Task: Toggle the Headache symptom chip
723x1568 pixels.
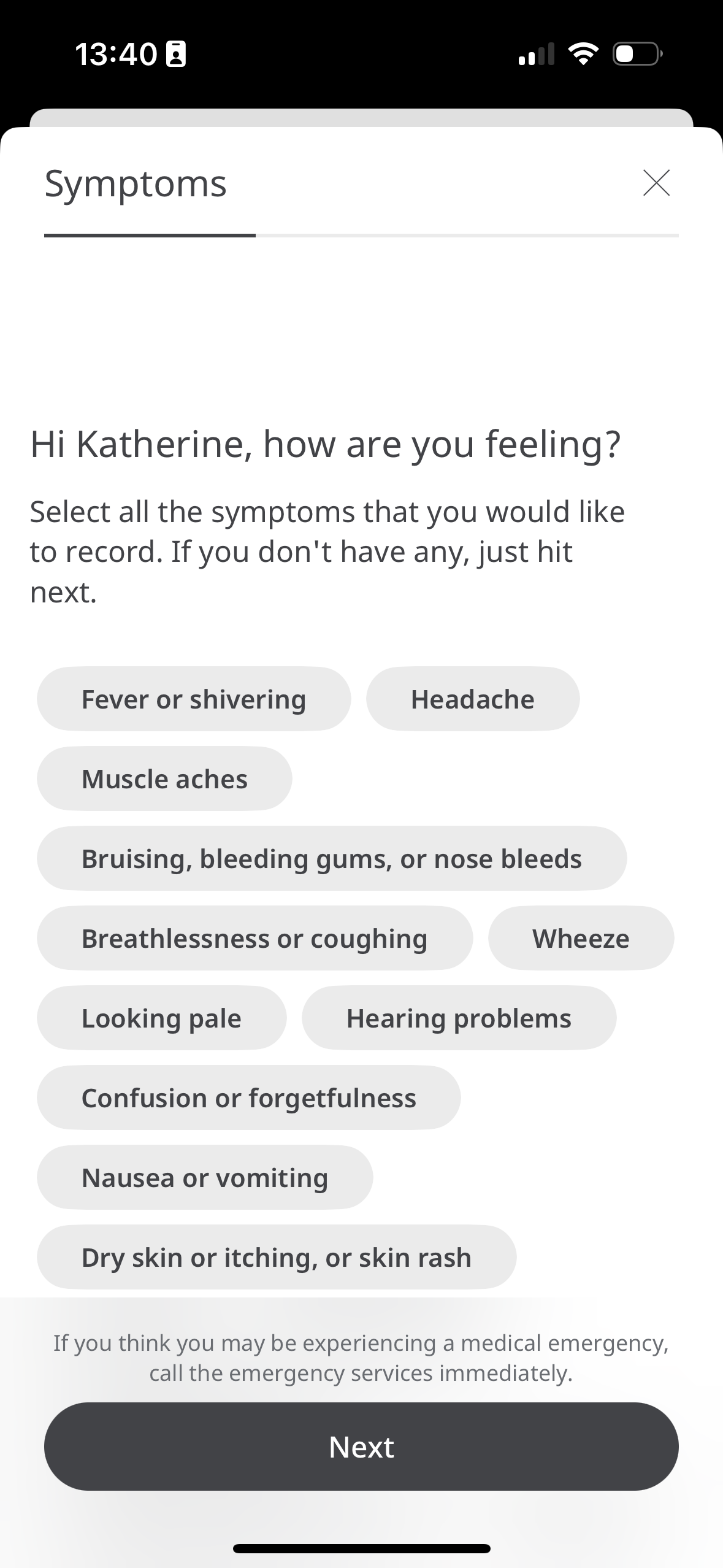Action: click(473, 698)
